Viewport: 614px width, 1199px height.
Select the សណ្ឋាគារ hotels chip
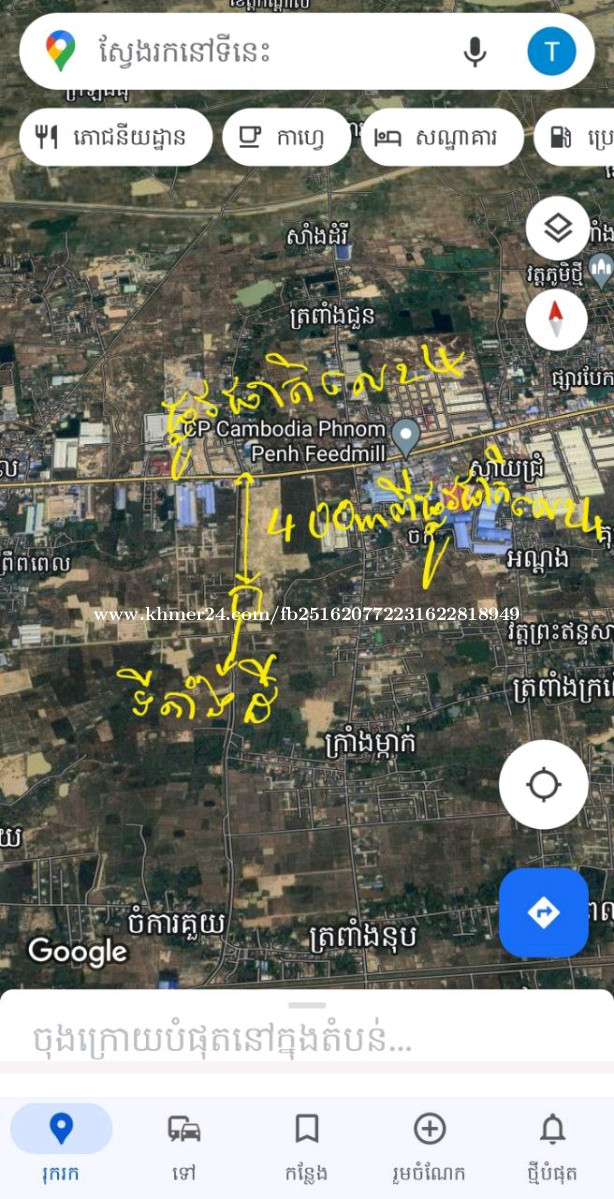click(442, 137)
